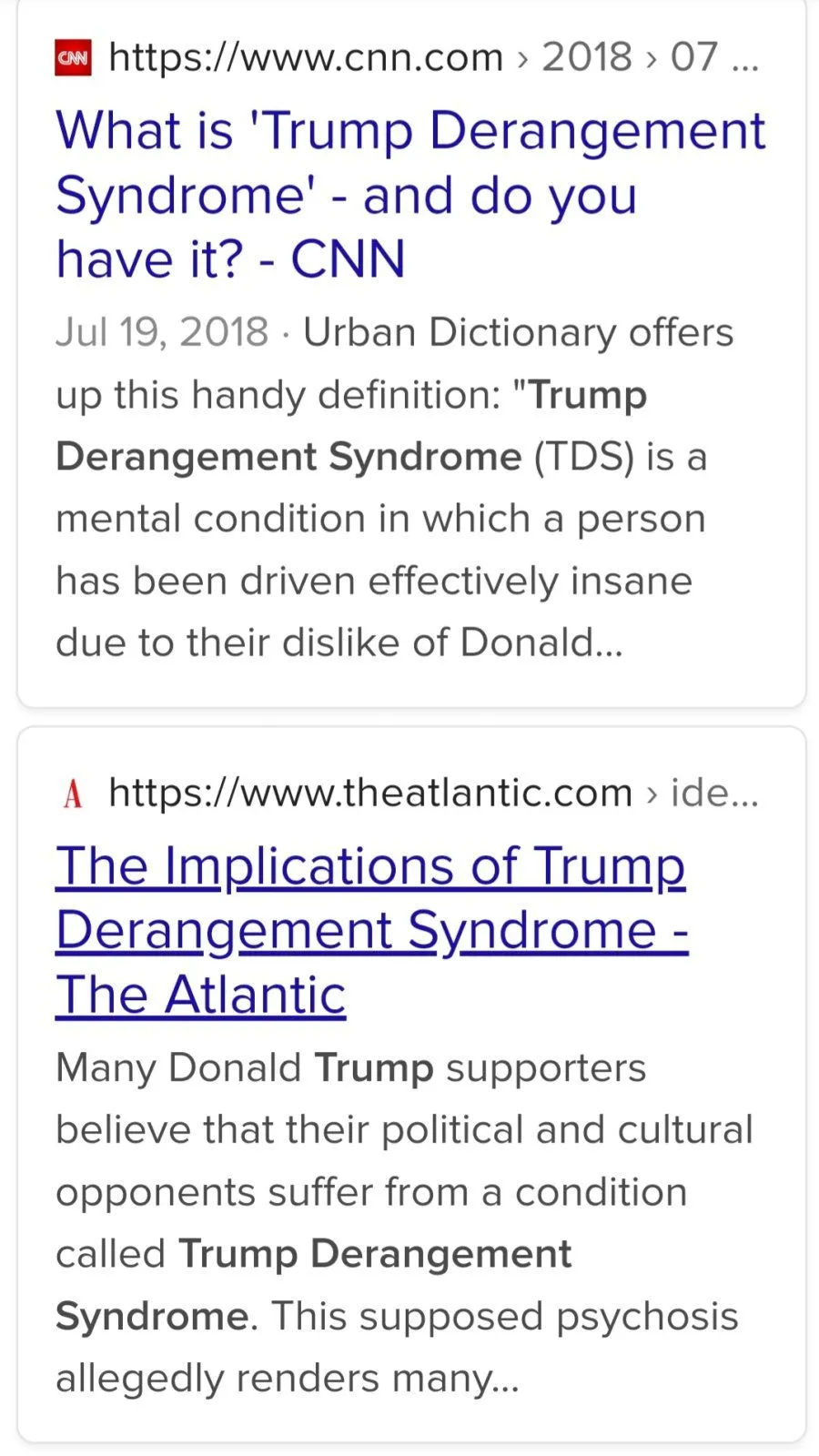The height and width of the screenshot is (1456, 819).
Task: Click the CNN result description text
Action: pyautogui.click(x=395, y=487)
